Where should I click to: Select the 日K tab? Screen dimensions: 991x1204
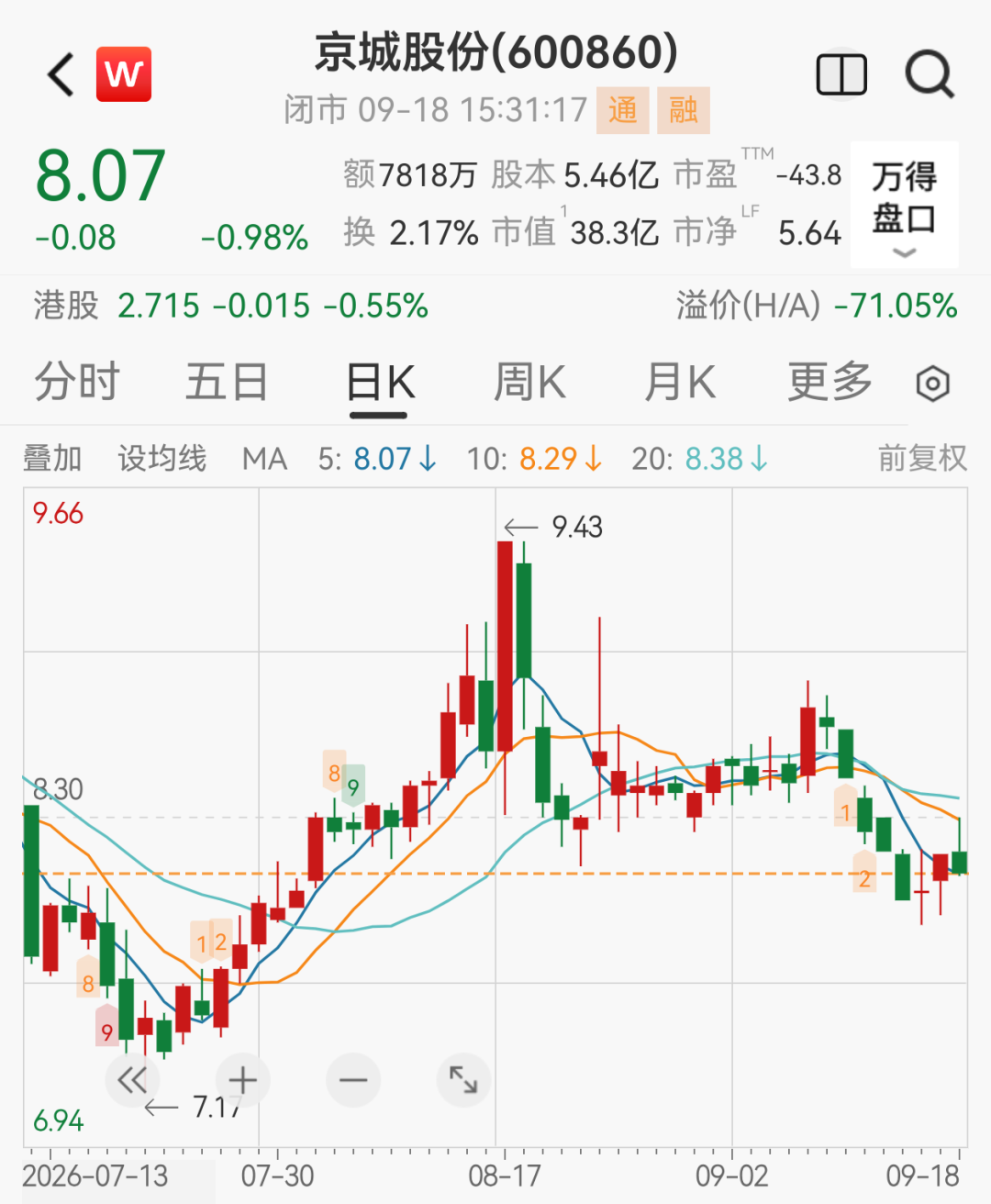click(x=380, y=384)
